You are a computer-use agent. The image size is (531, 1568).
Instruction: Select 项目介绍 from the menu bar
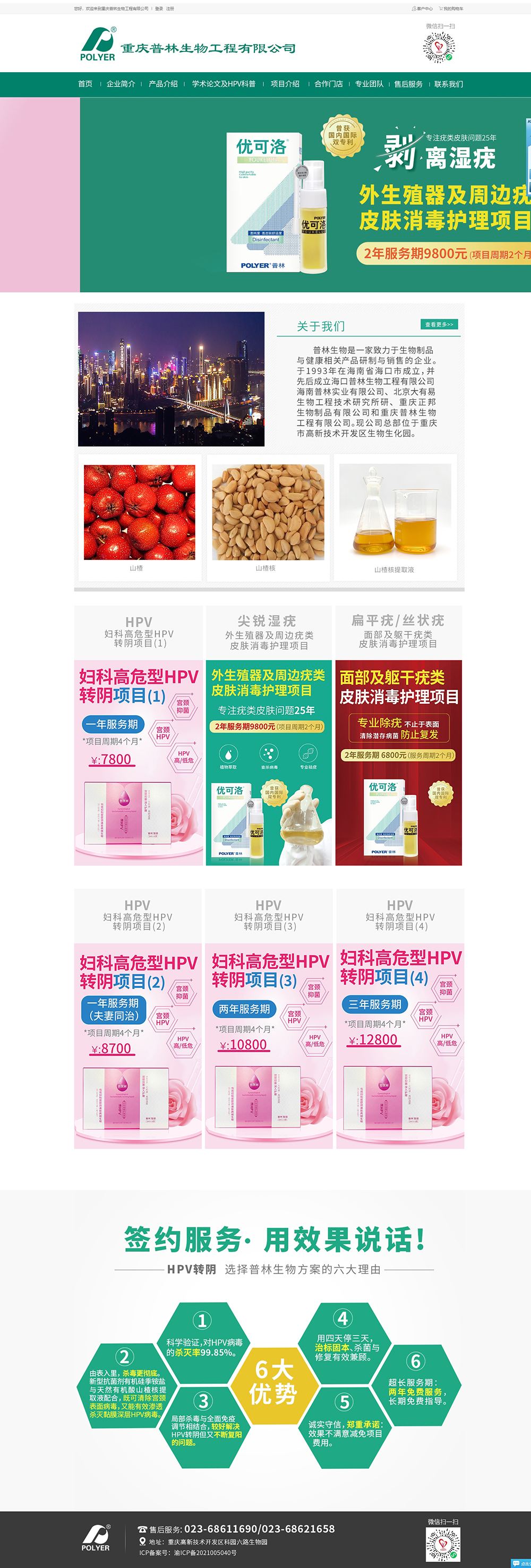(285, 84)
